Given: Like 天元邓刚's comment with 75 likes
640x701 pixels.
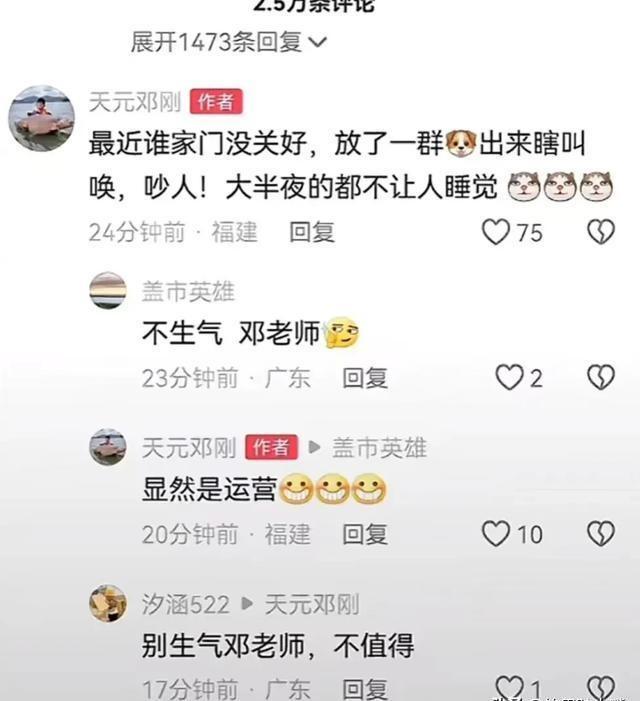Looking at the screenshot, I should (497, 232).
